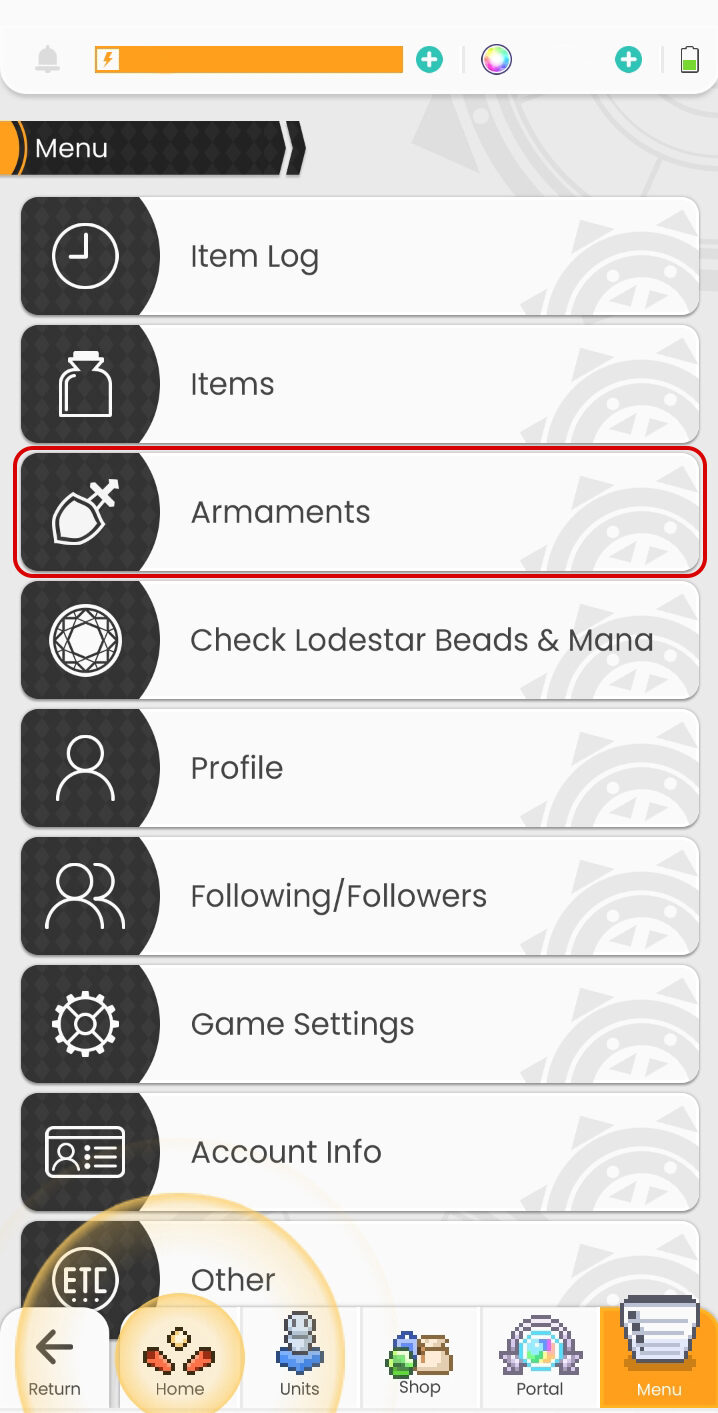Open Following/Followers list
Image resolution: width=718 pixels, height=1413 pixels.
360,896
